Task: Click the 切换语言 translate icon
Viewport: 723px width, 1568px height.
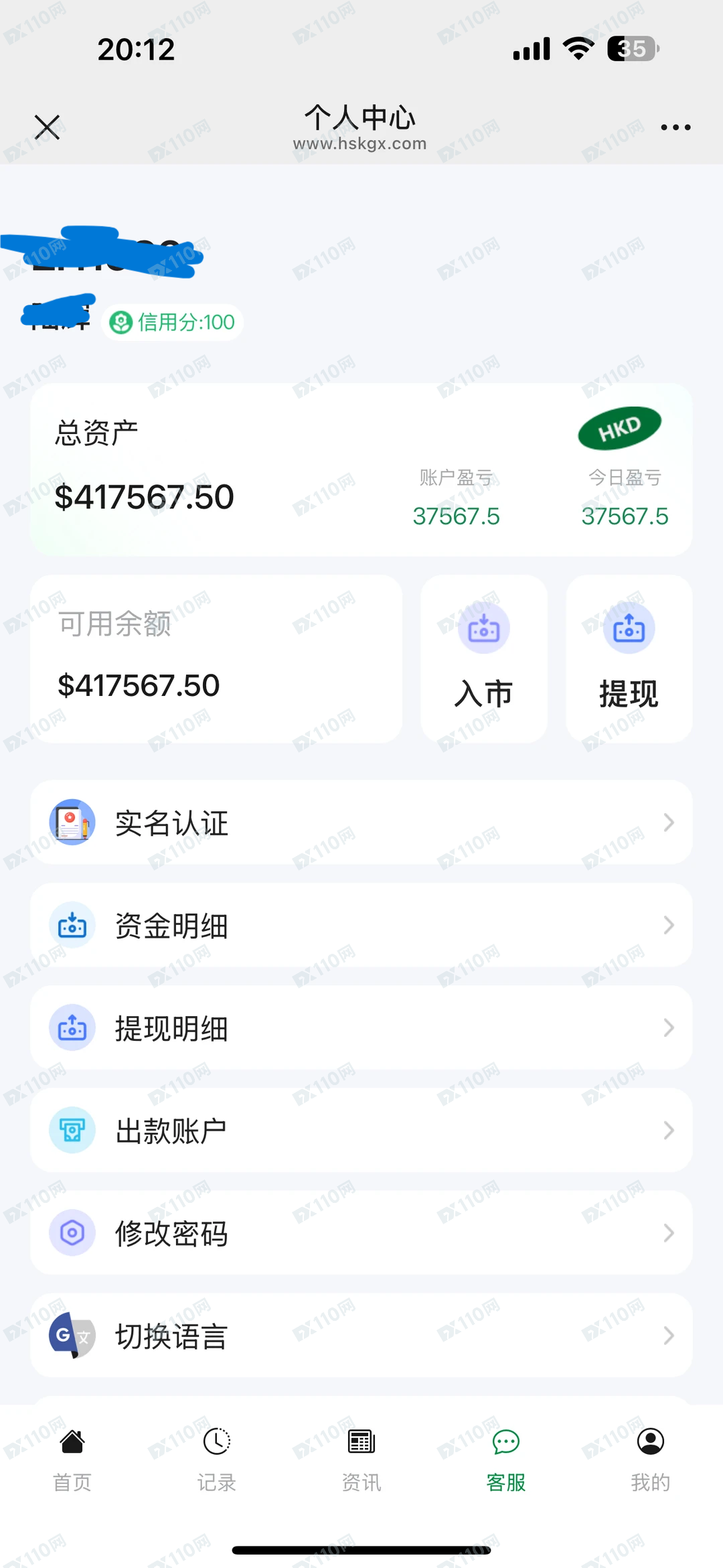Action: tap(72, 1335)
